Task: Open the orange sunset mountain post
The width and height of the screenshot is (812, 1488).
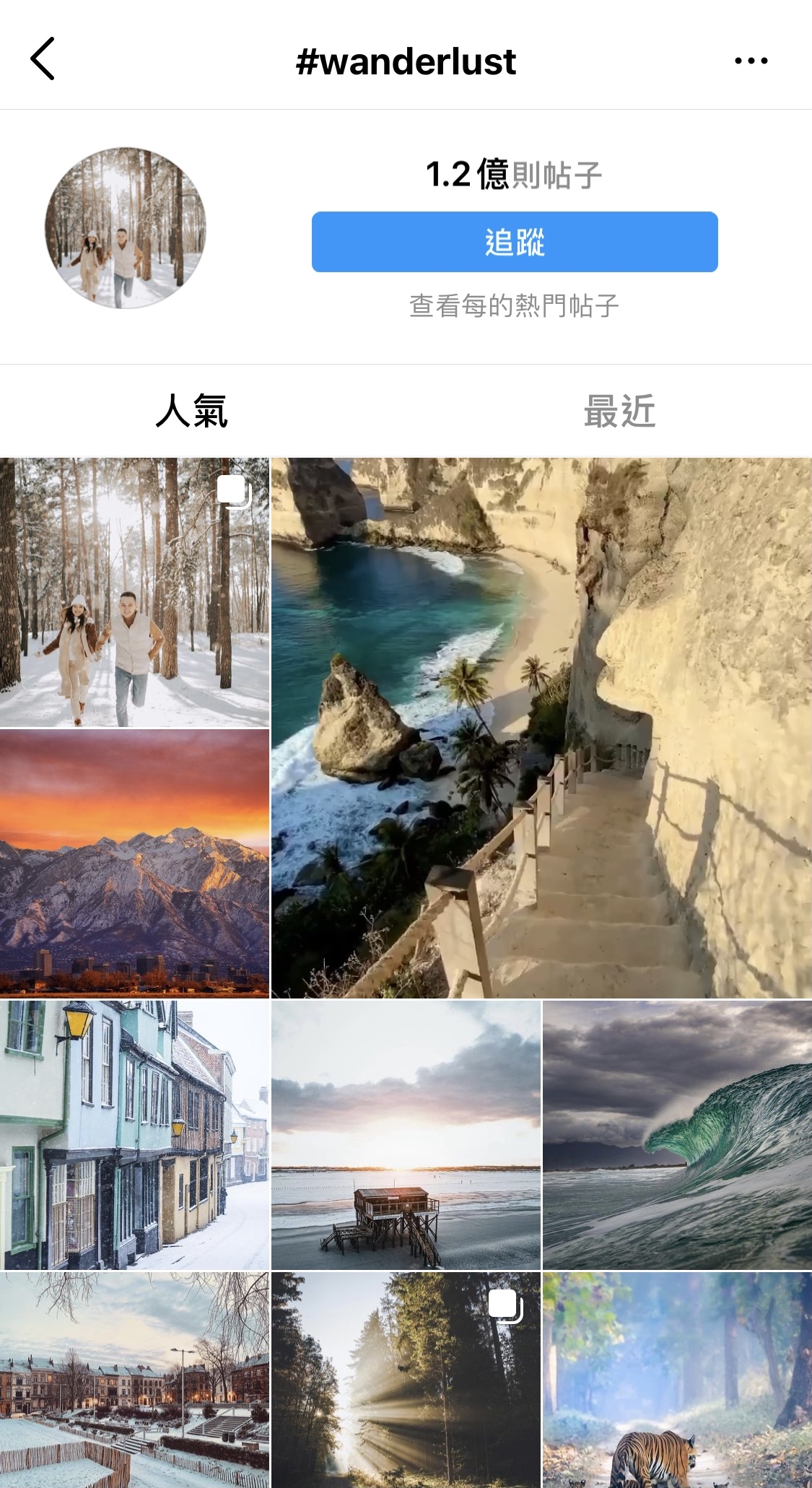Action: tap(134, 863)
